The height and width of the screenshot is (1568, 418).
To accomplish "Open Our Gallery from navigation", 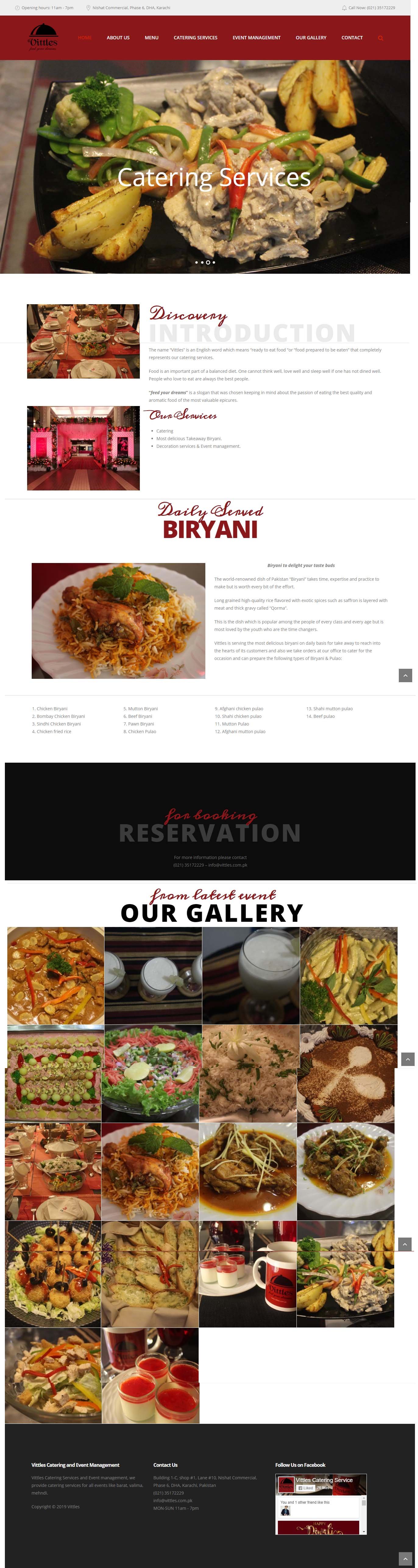I will 311,38.
